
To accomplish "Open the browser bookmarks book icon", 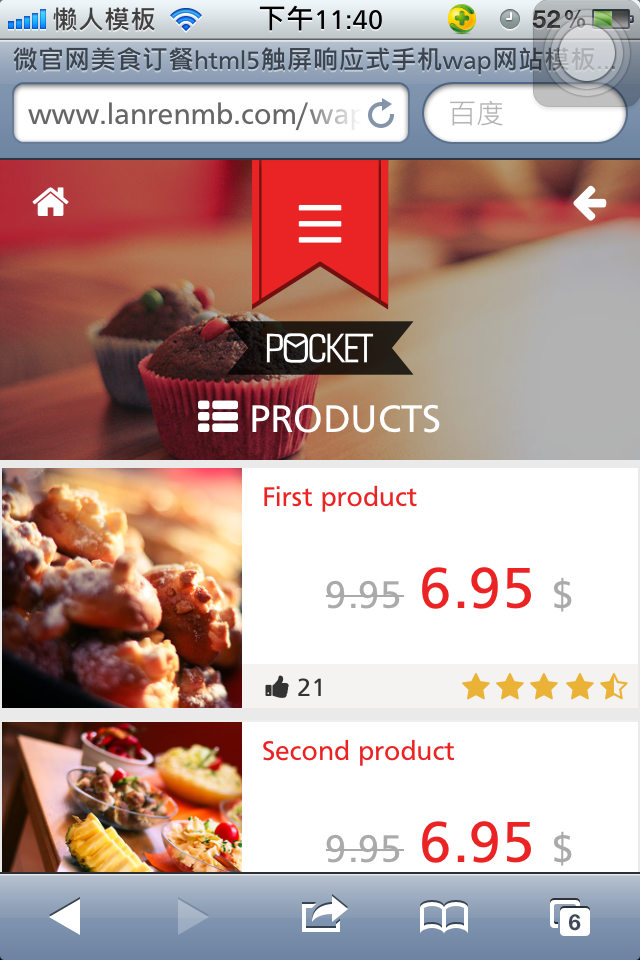I will (444, 916).
